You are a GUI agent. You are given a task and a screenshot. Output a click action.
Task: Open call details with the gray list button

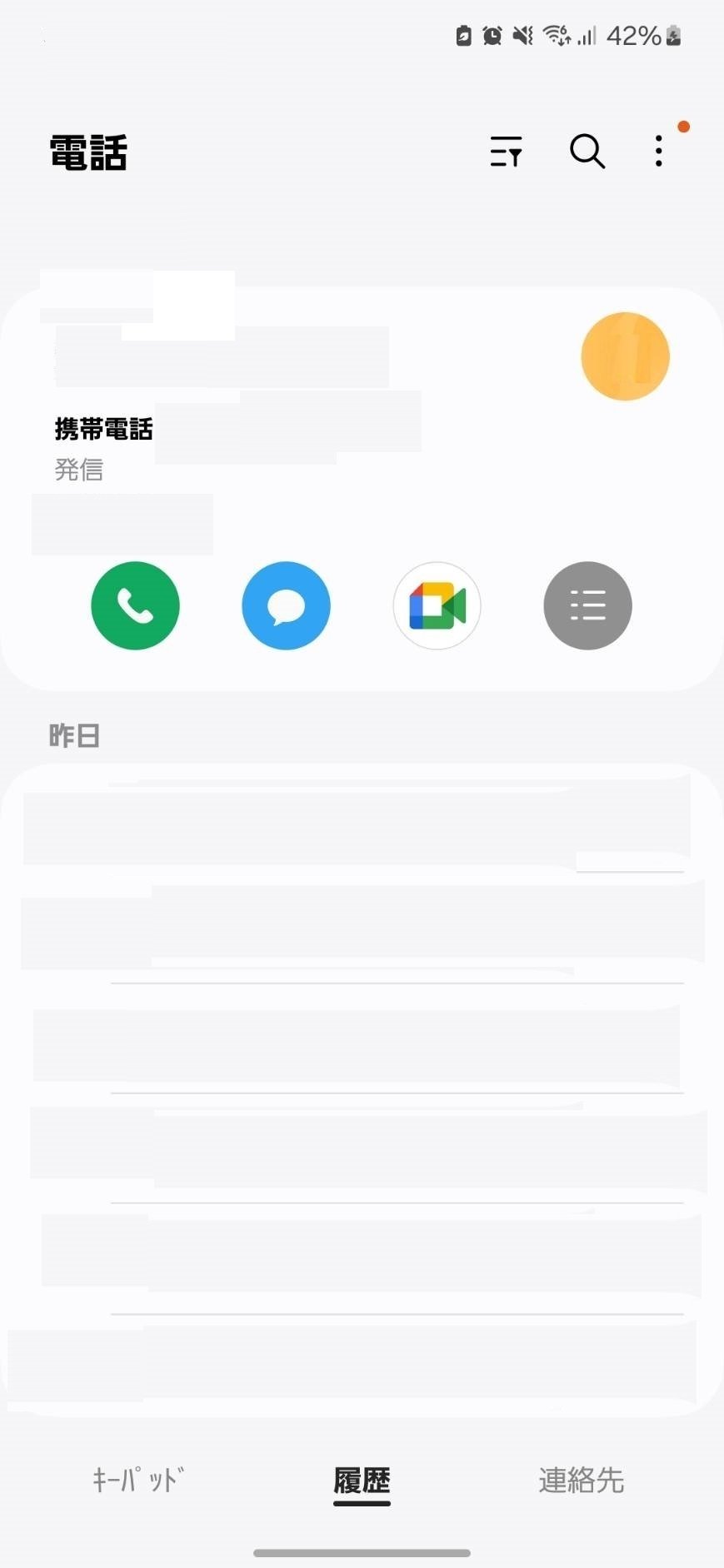587,605
